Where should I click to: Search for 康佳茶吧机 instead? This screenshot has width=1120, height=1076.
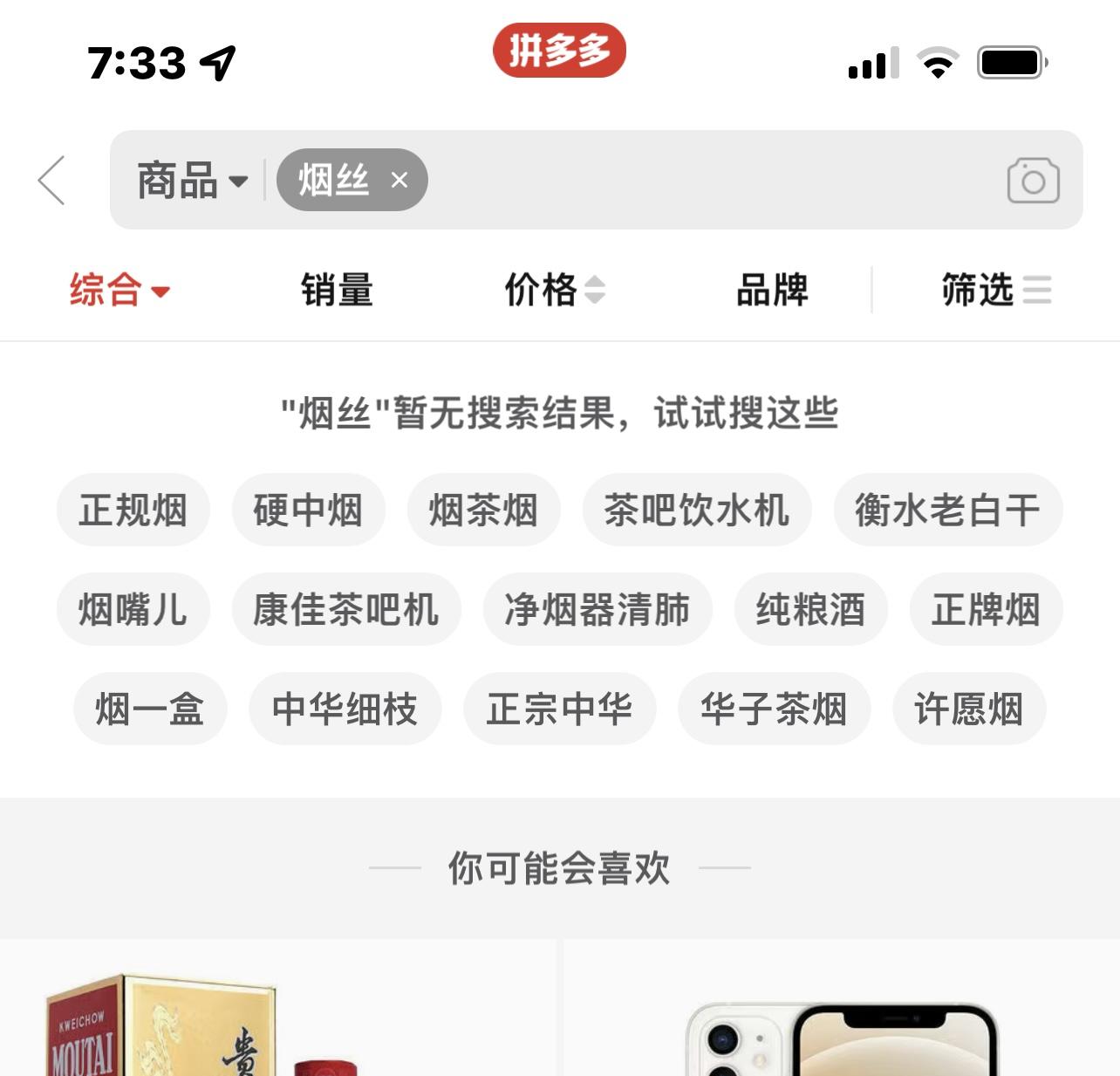pos(345,609)
